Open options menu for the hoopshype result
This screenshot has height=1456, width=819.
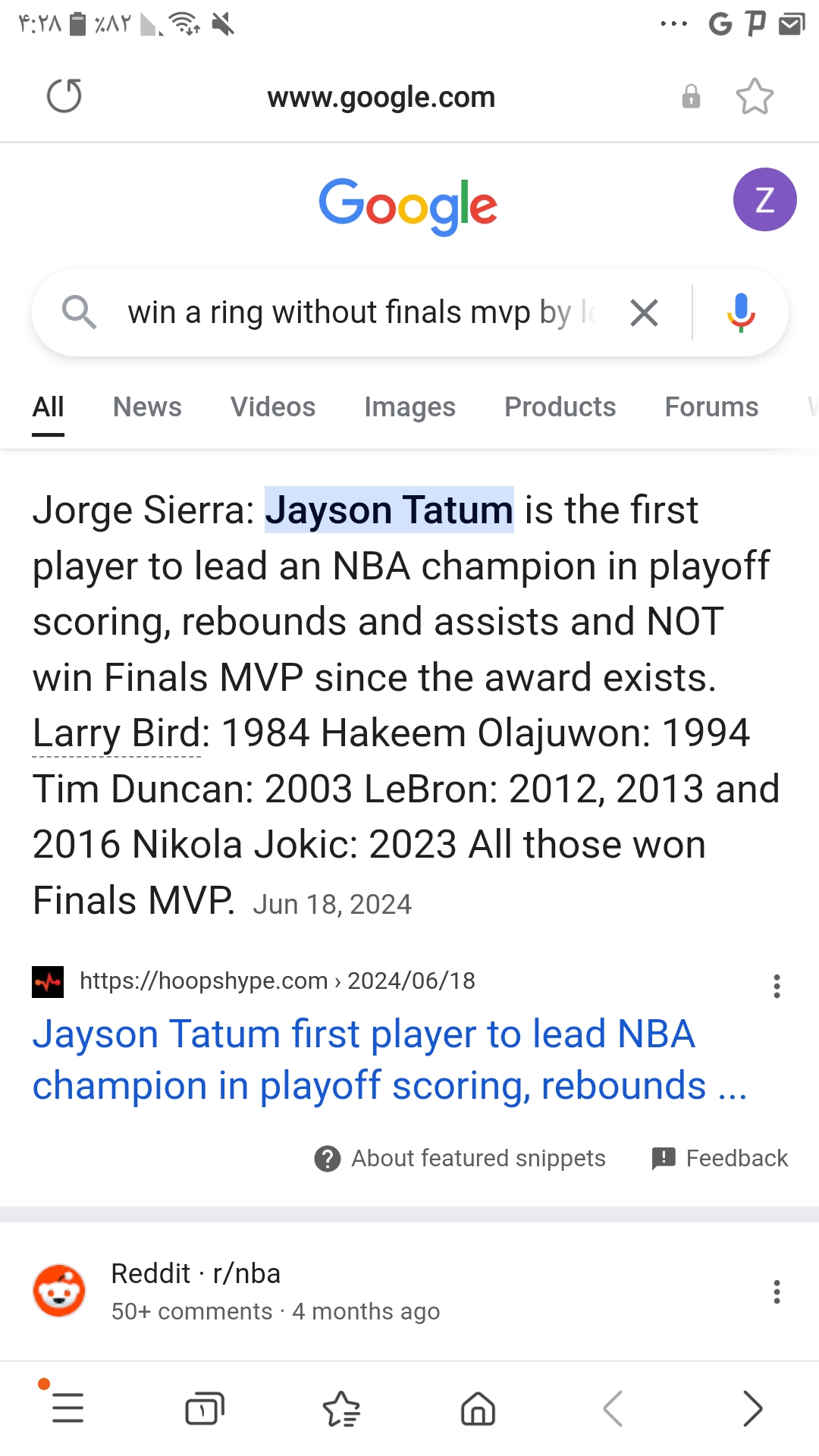(777, 986)
